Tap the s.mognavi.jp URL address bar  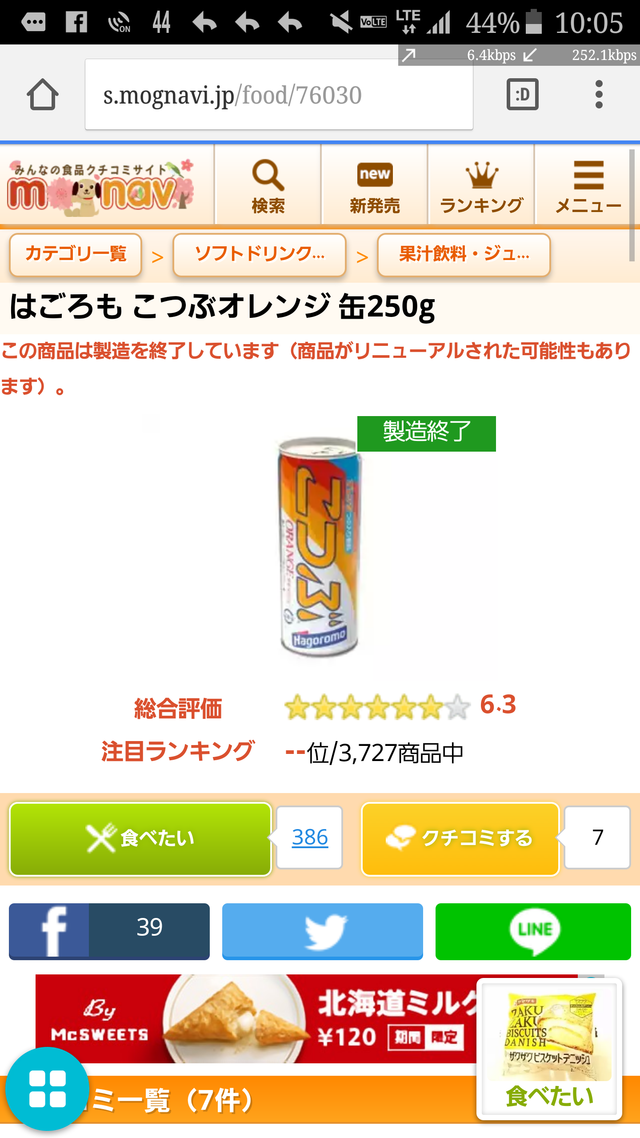point(278,96)
